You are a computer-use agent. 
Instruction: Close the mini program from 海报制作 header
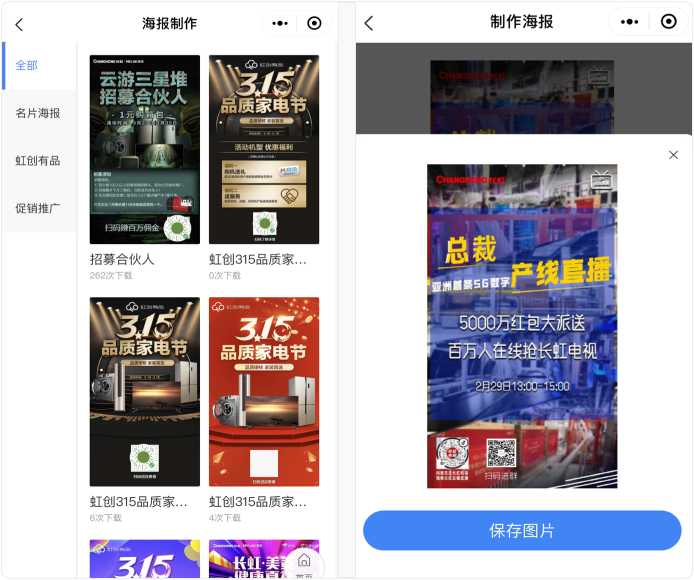(315, 23)
